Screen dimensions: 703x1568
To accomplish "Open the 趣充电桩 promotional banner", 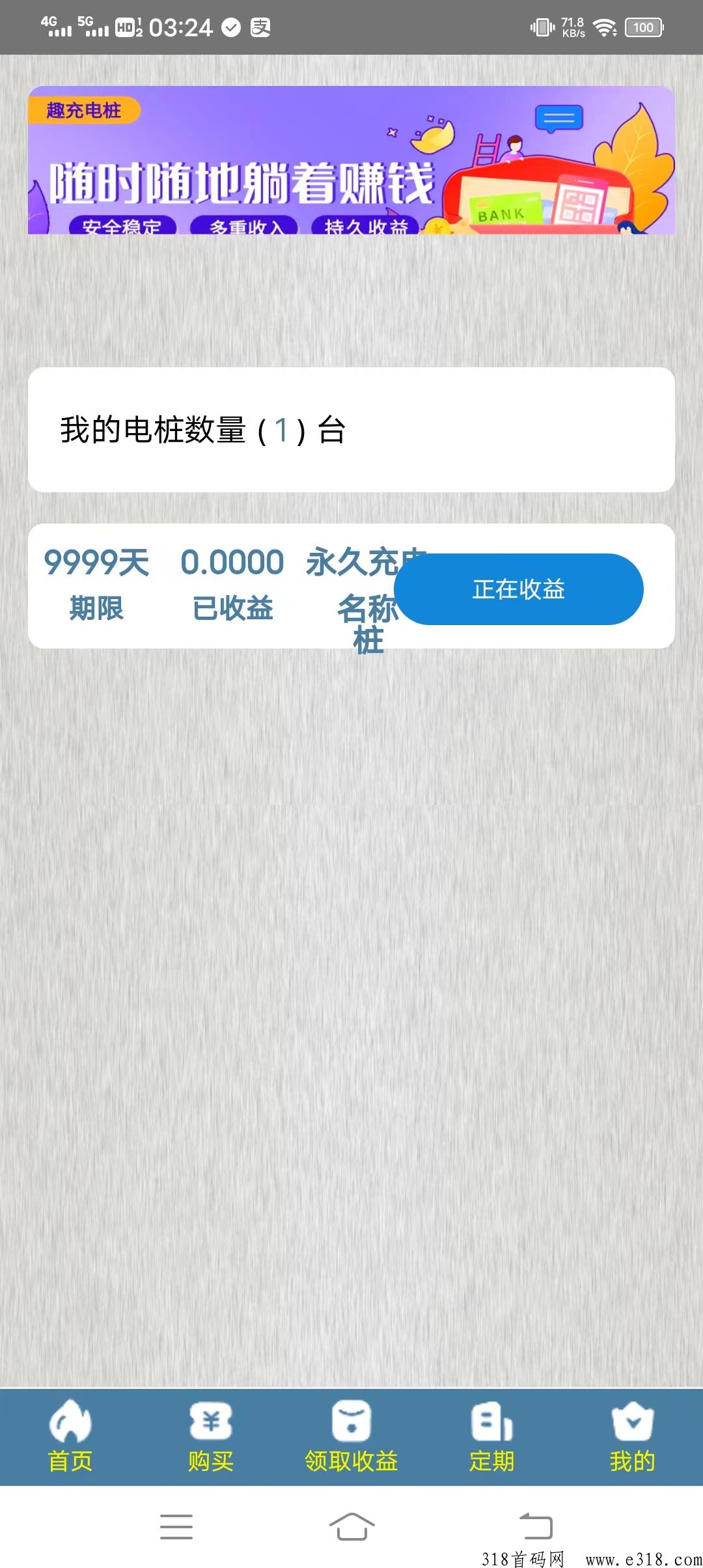I will (351, 160).
